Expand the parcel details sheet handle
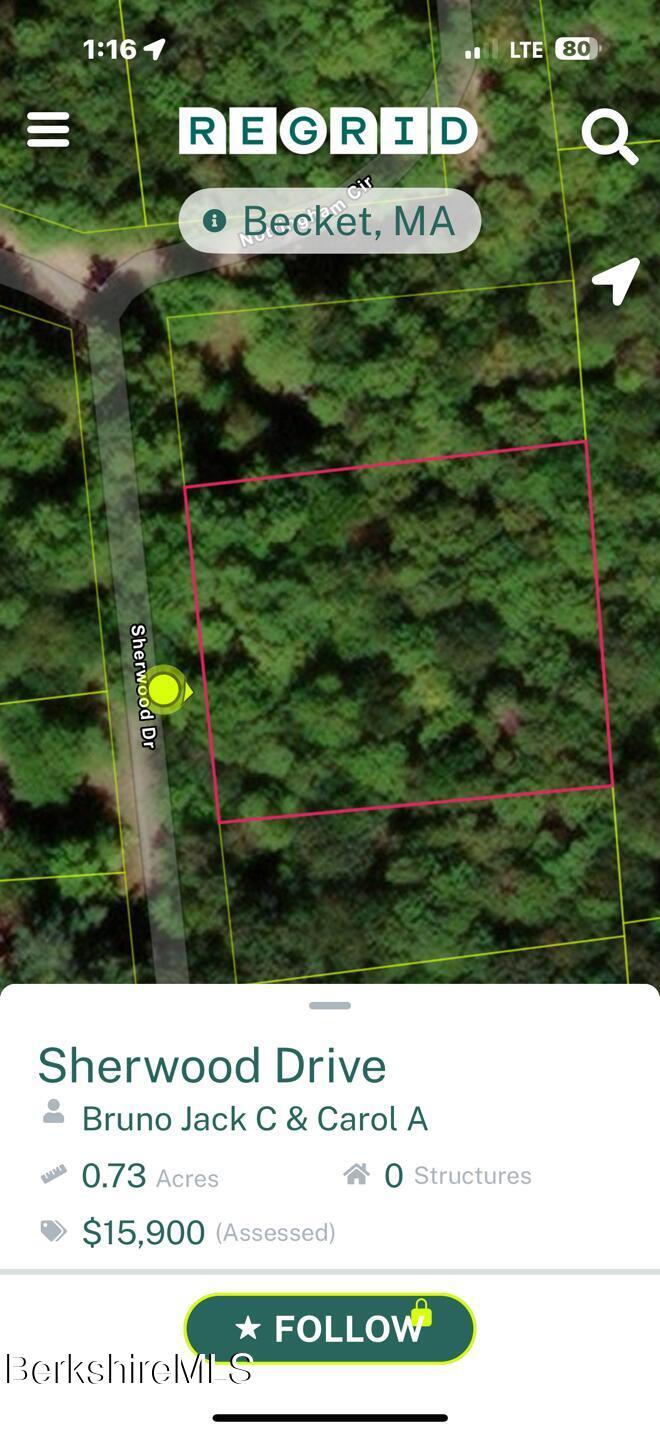The width and height of the screenshot is (660, 1434). pos(330,1005)
